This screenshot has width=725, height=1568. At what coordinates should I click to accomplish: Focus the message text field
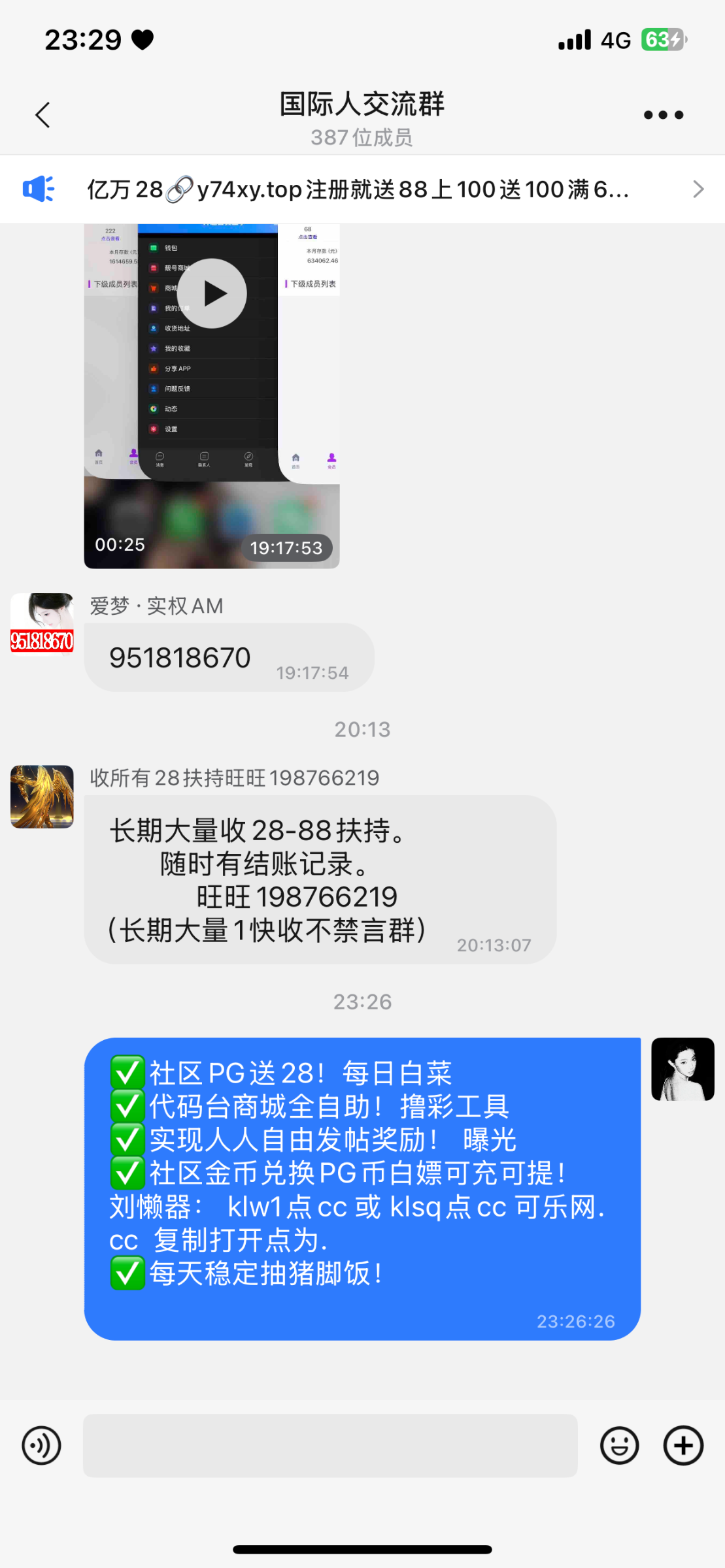click(330, 1446)
